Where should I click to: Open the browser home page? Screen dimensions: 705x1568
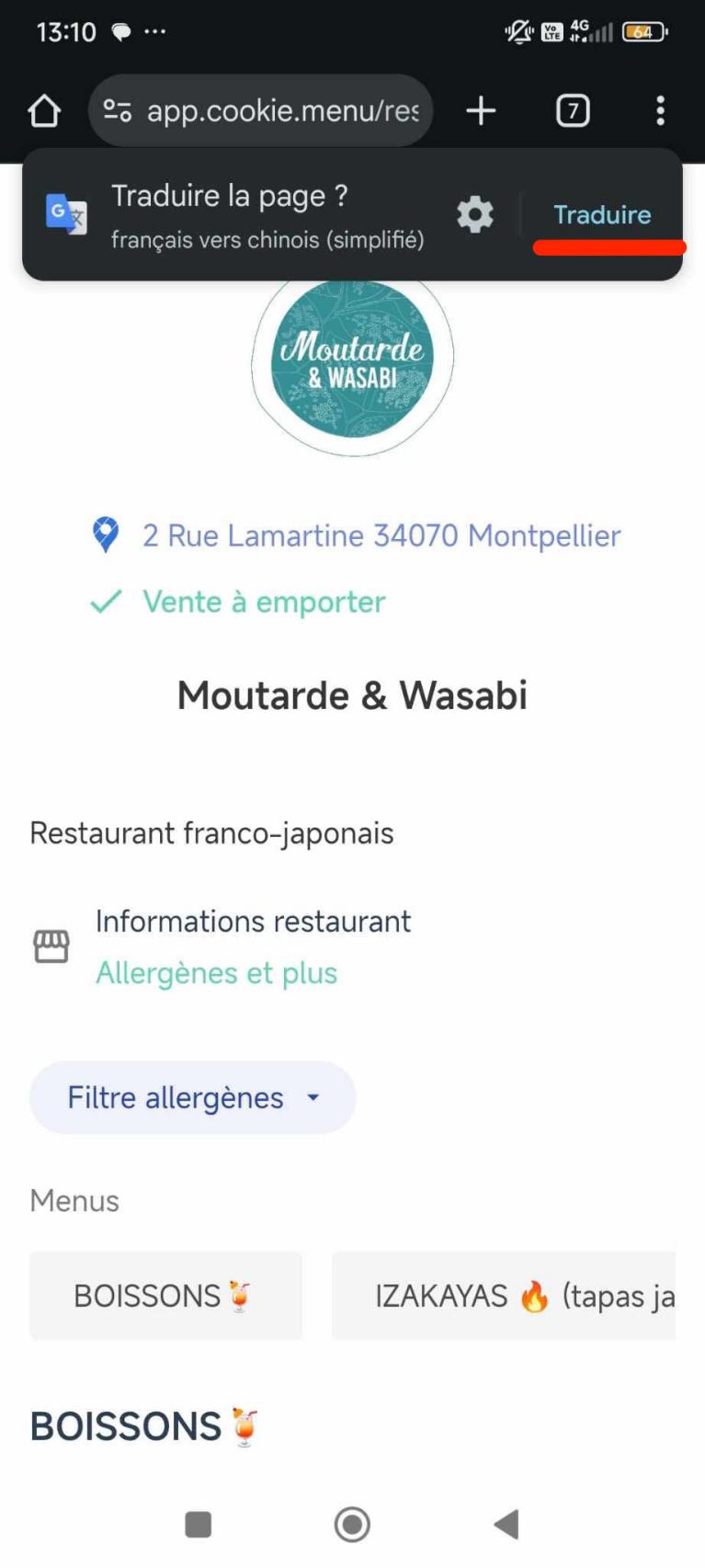[44, 111]
